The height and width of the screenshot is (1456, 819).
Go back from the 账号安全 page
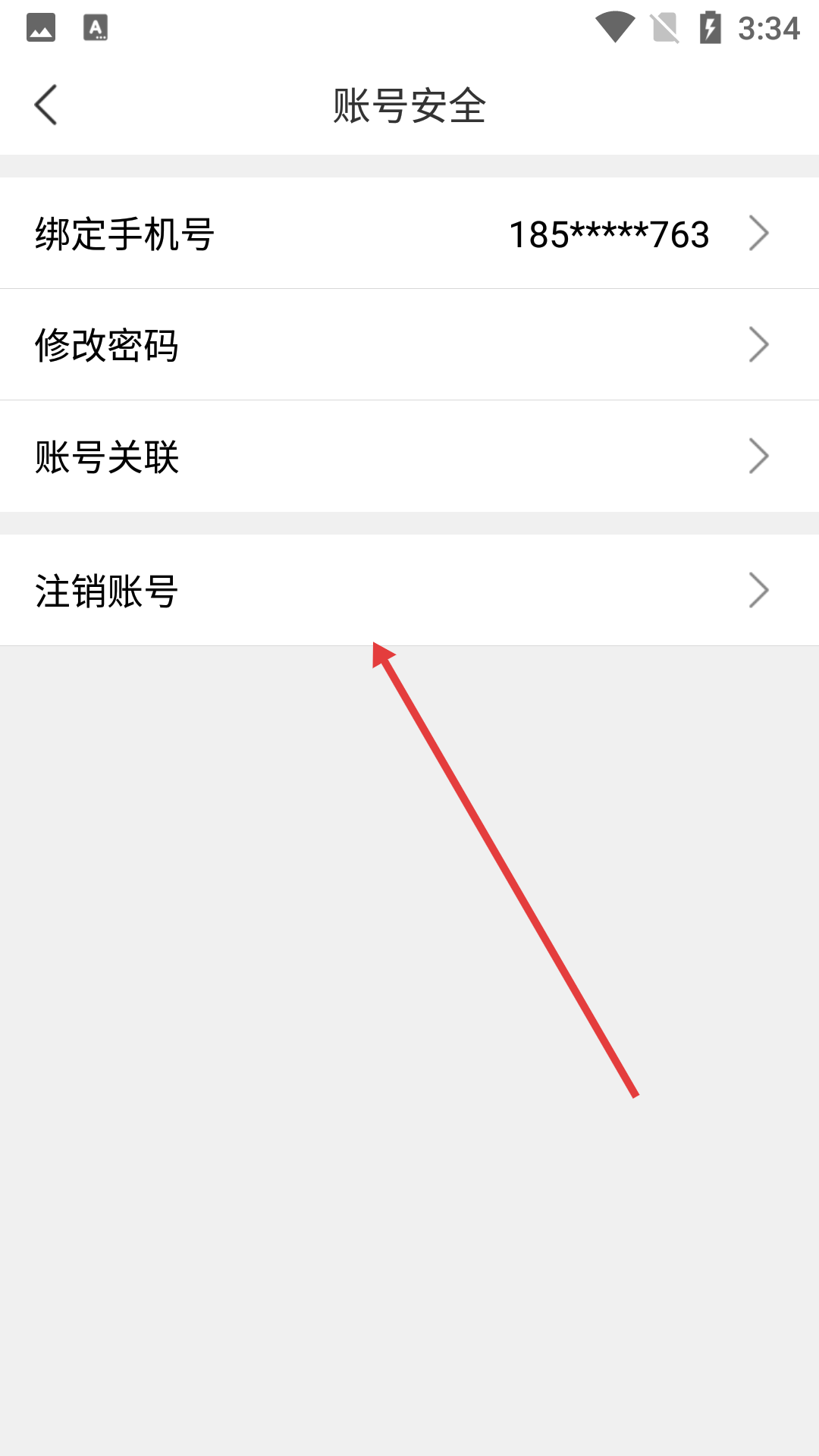pos(45,105)
